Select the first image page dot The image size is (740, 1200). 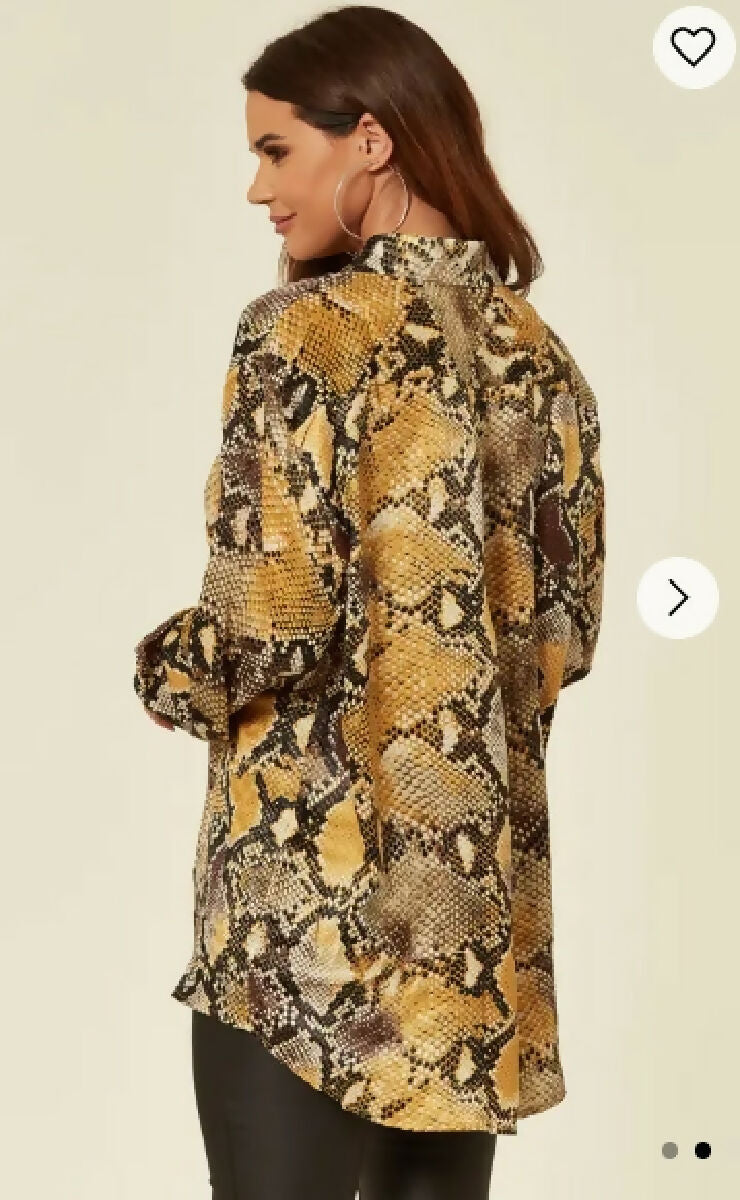670,1150
